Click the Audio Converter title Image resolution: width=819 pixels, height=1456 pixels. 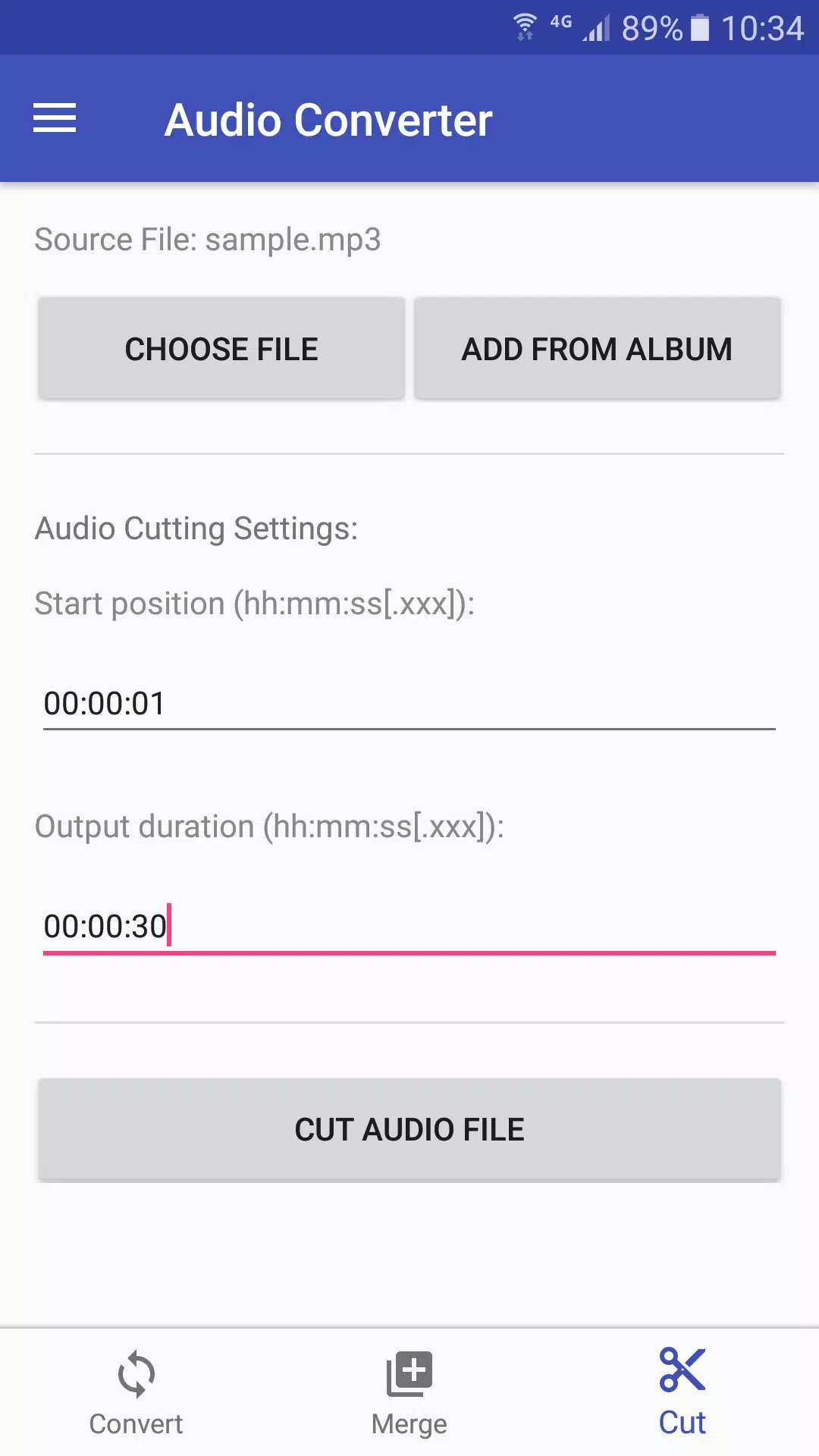[x=329, y=119]
